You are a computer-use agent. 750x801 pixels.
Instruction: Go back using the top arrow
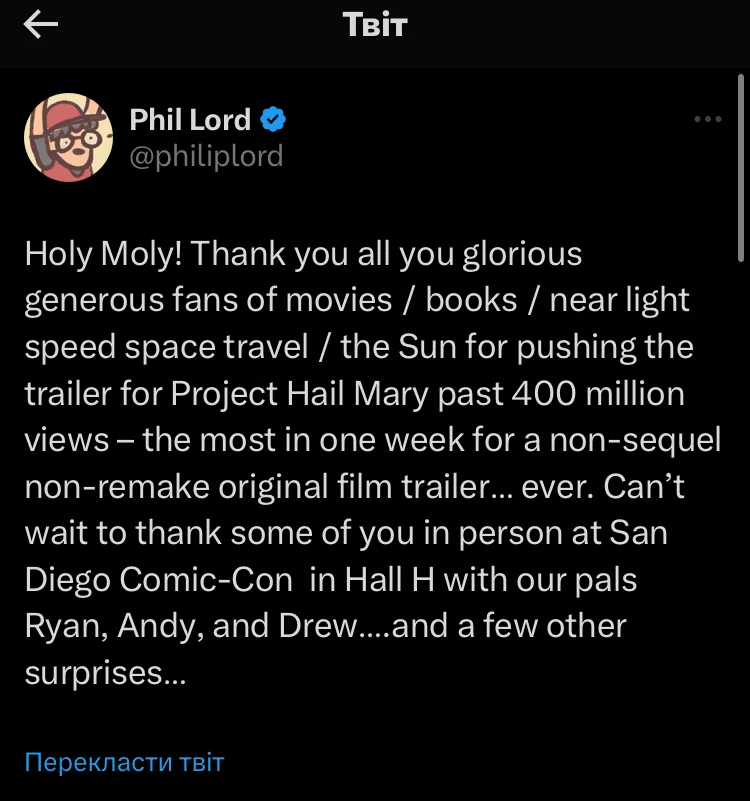(41, 26)
